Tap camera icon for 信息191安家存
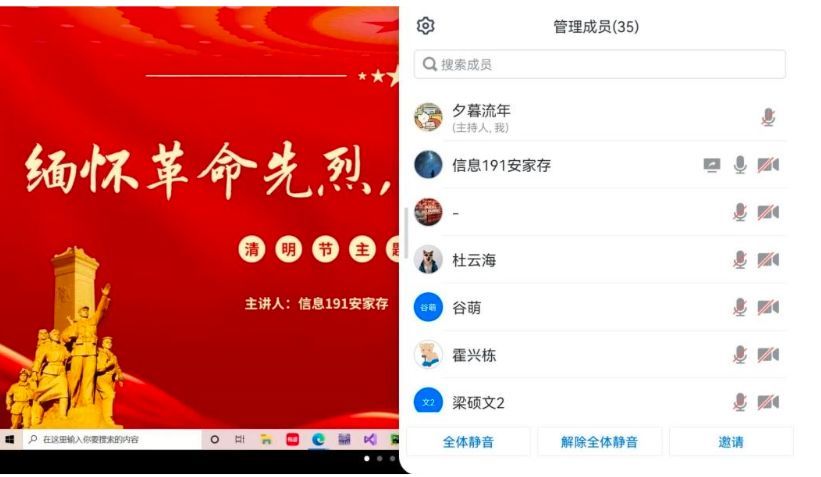This screenshot has width=821, height=477. (x=768, y=165)
